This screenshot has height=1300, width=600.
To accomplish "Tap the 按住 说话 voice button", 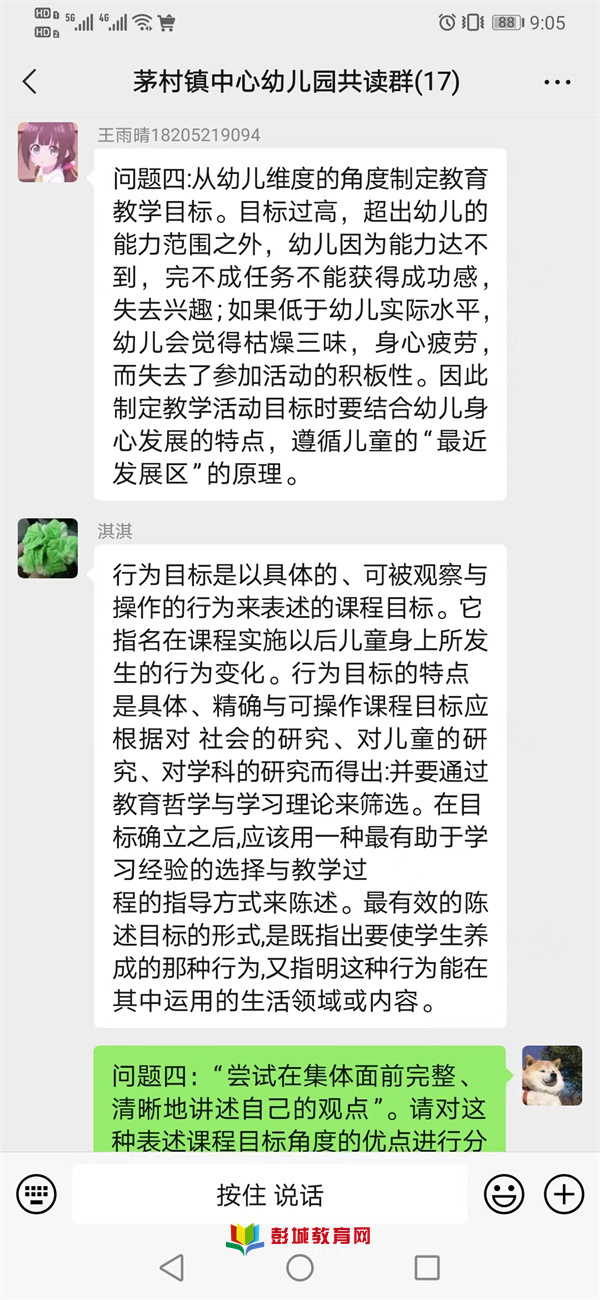I will pyautogui.click(x=270, y=1194).
